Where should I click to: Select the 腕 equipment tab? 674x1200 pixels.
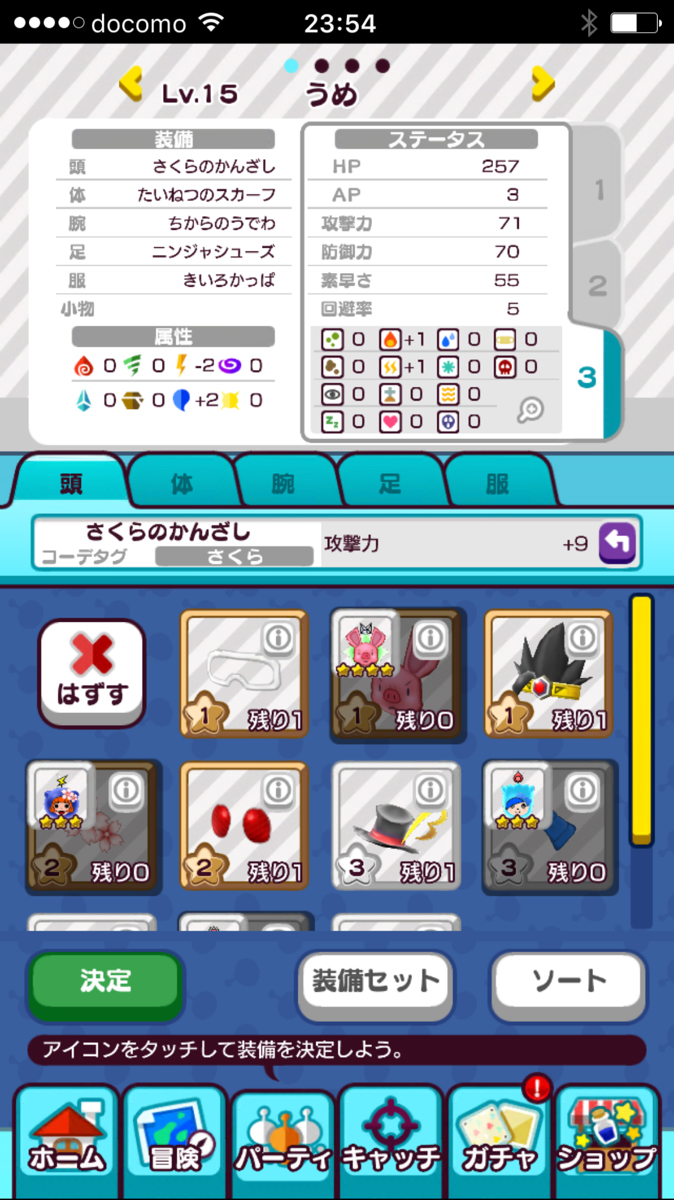(x=284, y=485)
